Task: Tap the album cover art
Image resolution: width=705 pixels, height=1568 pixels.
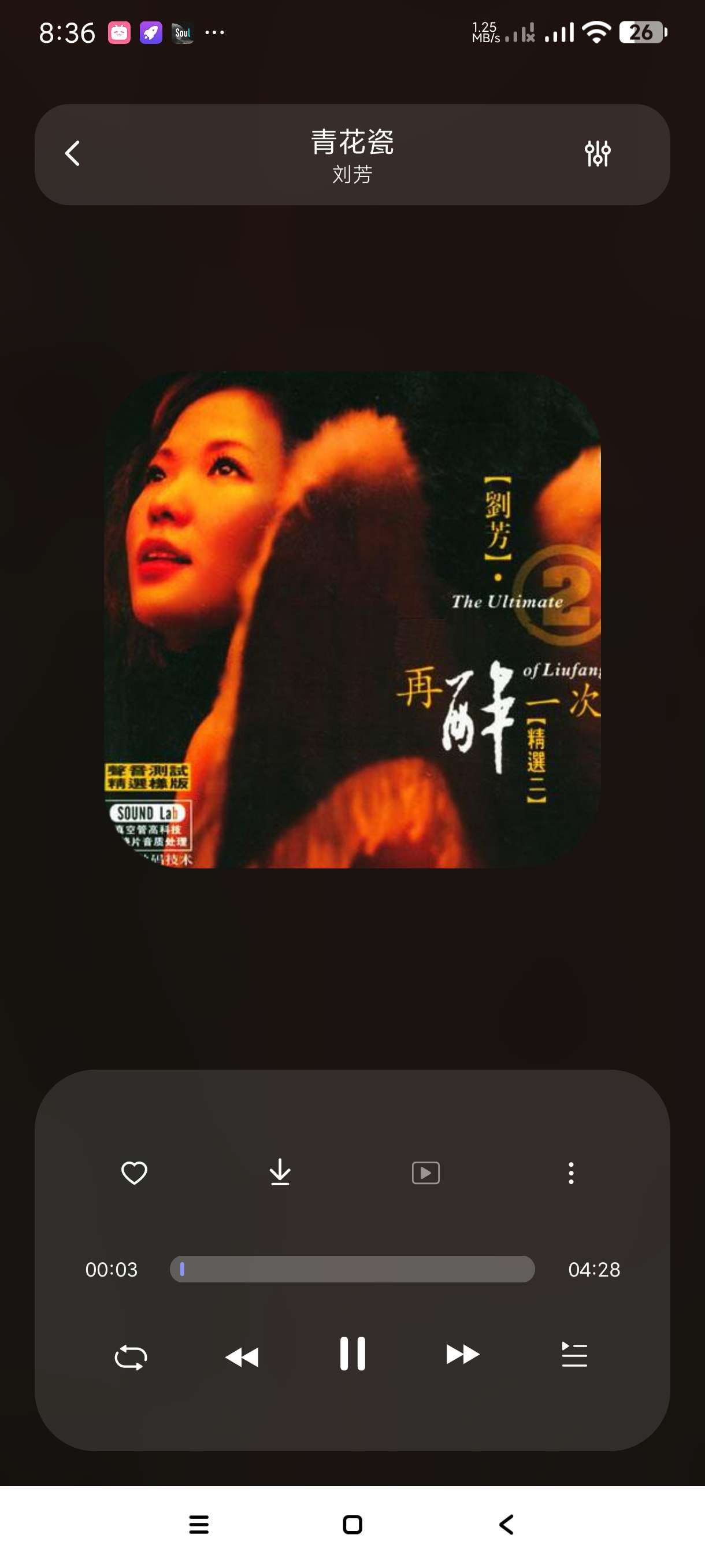Action: click(352, 620)
